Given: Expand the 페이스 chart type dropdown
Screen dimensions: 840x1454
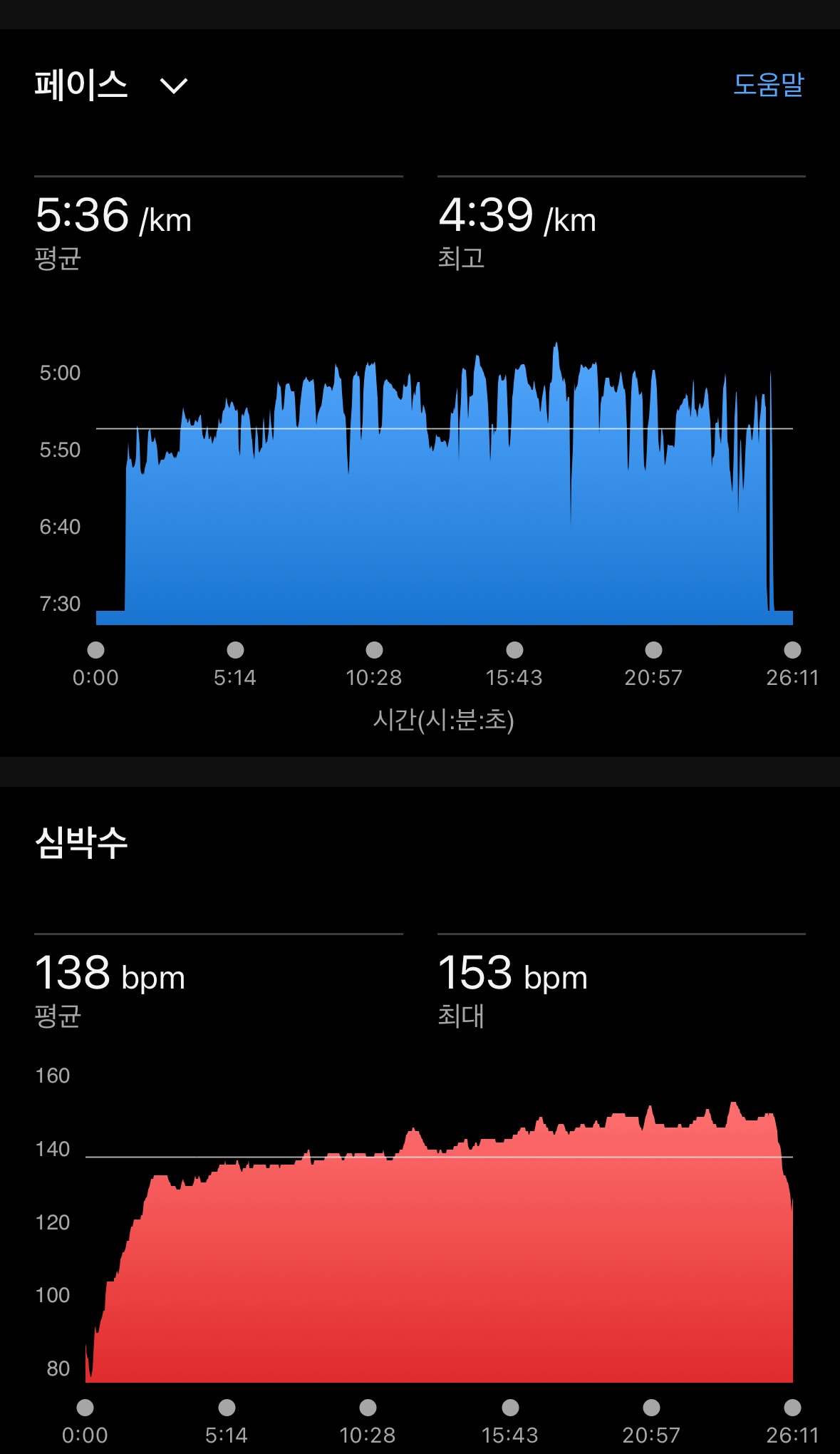Looking at the screenshot, I should pyautogui.click(x=173, y=86).
